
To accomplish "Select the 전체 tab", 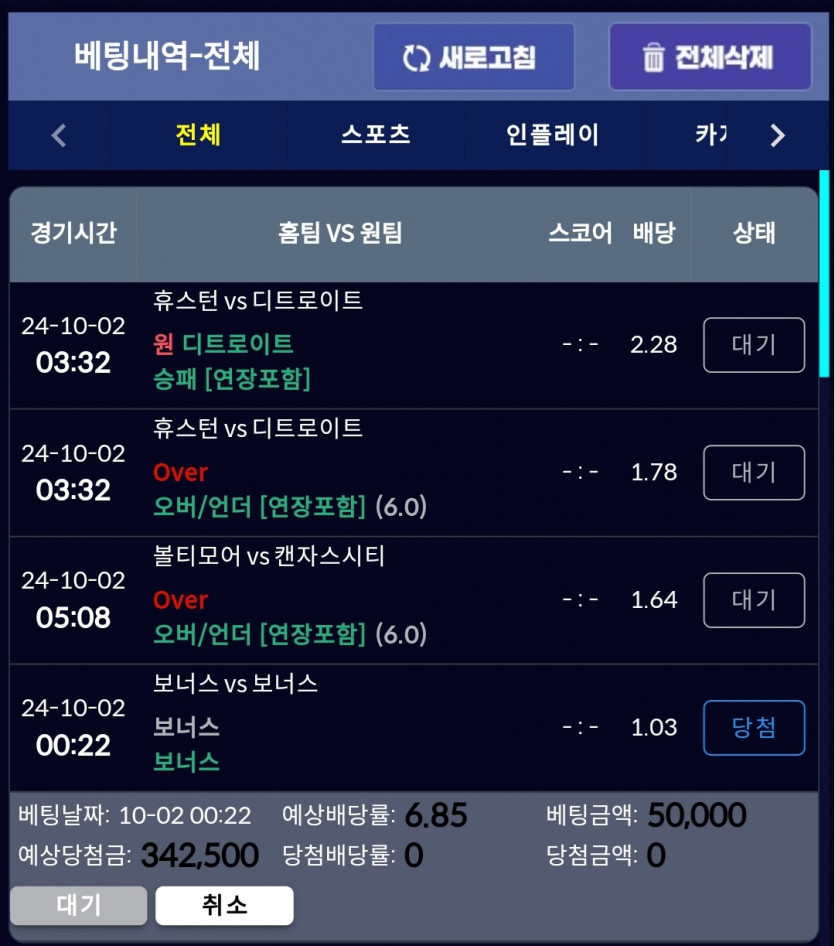I will pyautogui.click(x=198, y=135).
